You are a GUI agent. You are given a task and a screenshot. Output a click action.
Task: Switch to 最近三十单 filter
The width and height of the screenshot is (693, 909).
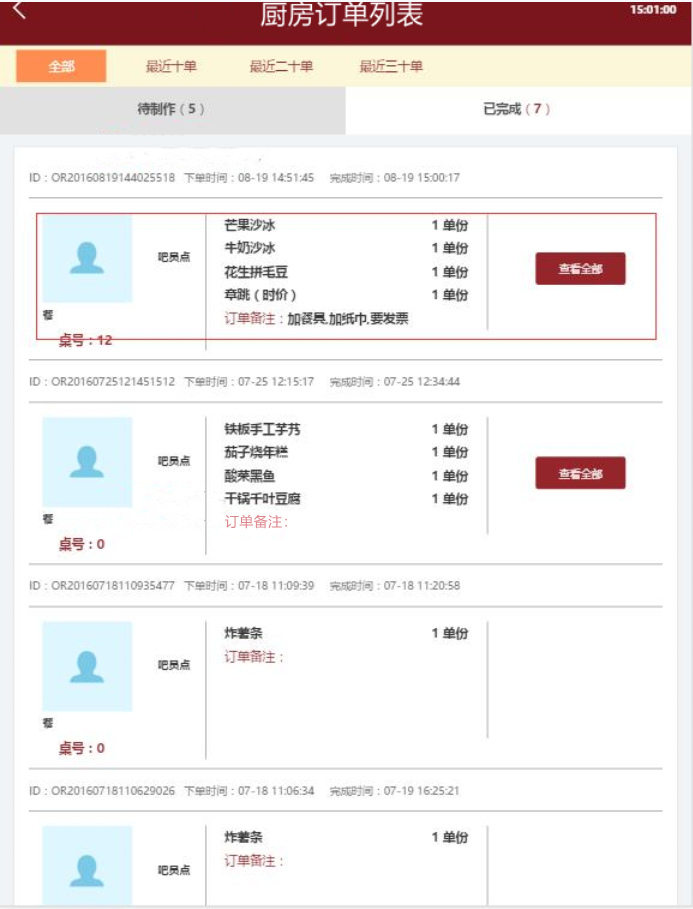[391, 66]
